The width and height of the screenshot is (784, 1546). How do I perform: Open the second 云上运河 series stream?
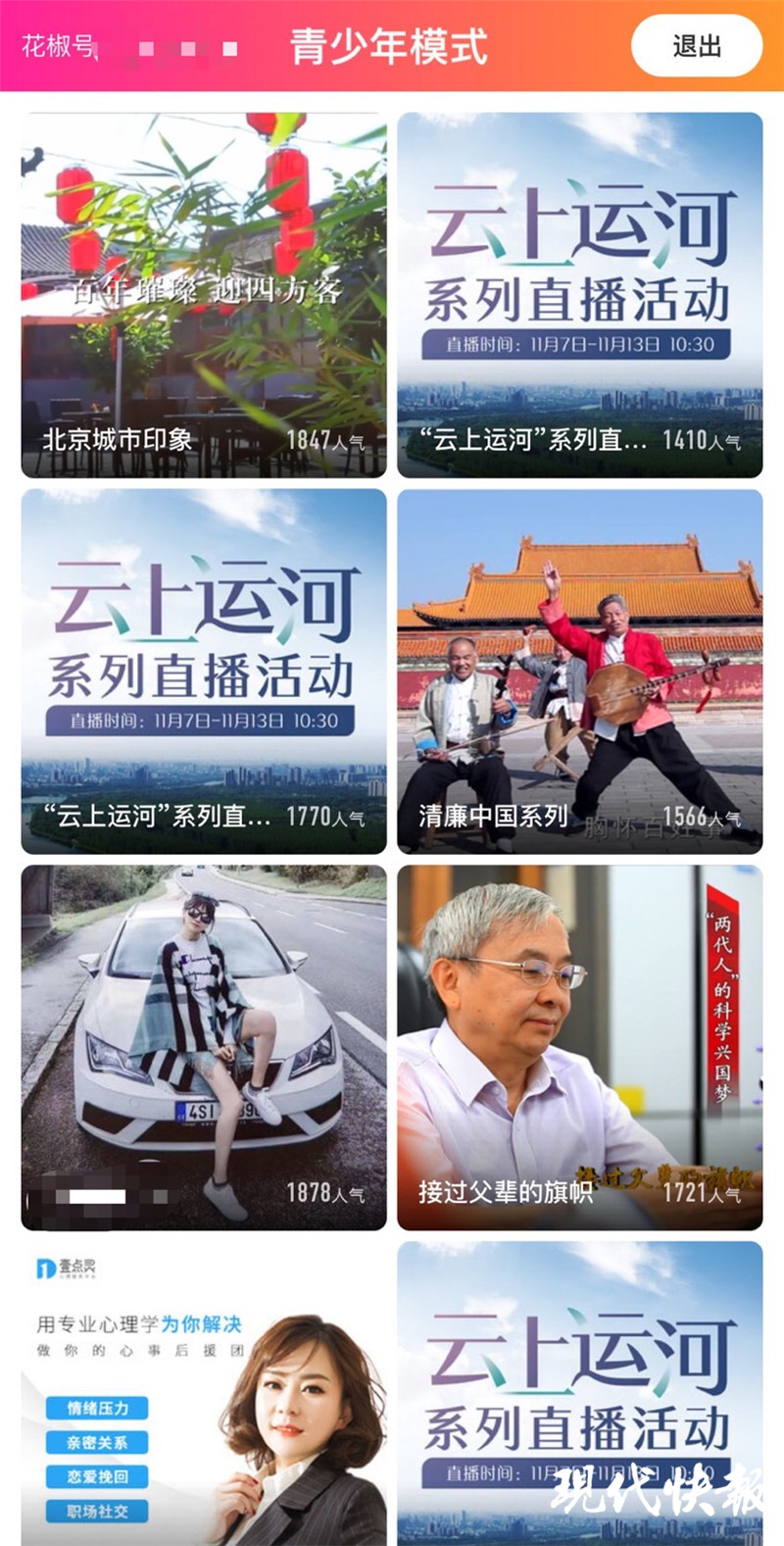[201, 667]
